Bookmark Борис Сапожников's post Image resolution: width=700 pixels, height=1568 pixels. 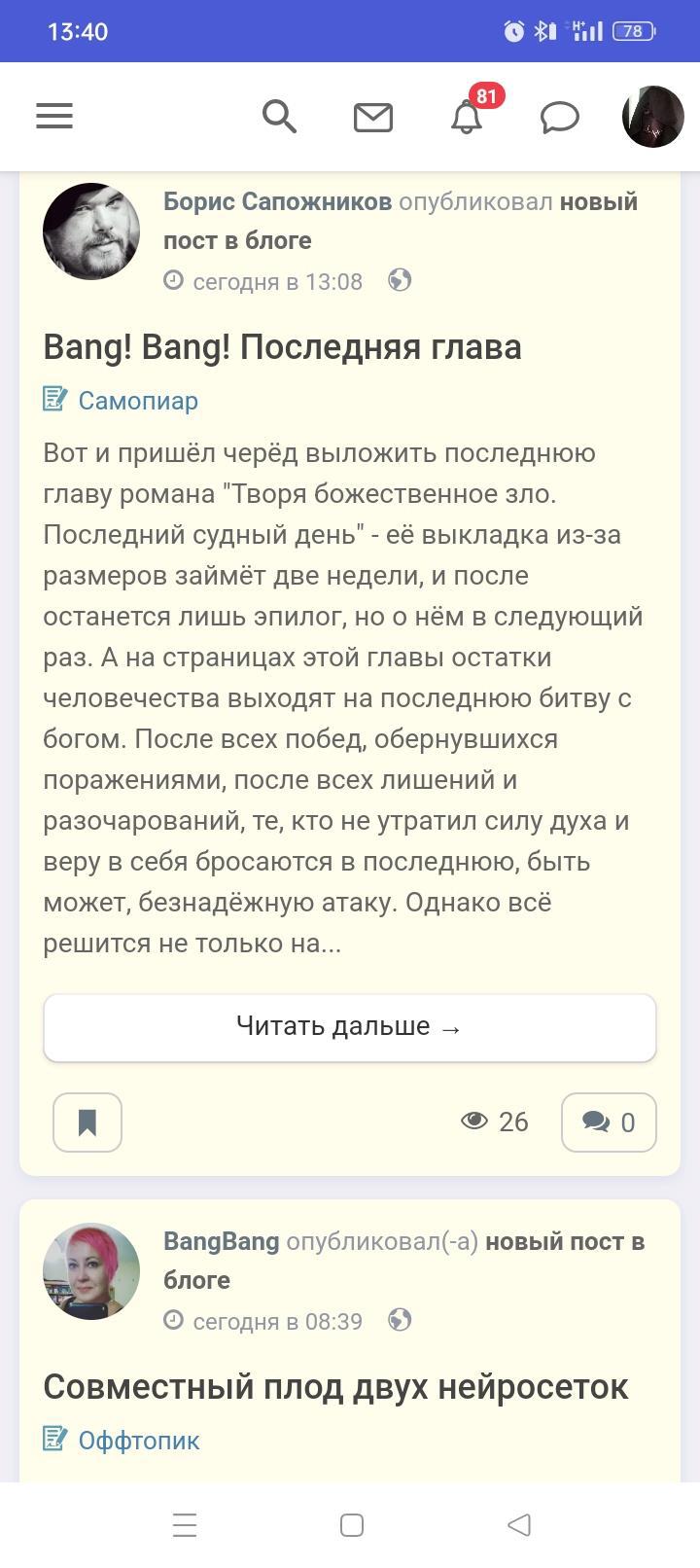tap(87, 1123)
